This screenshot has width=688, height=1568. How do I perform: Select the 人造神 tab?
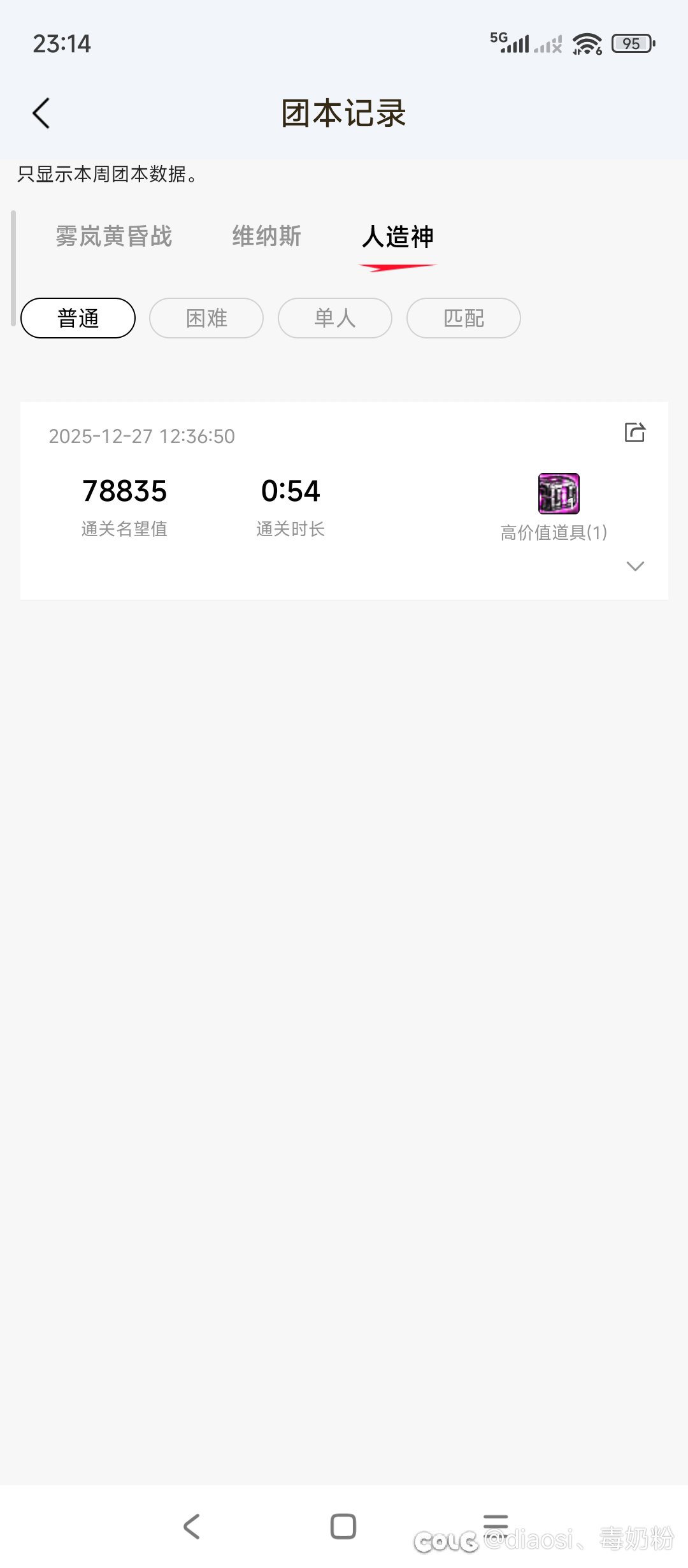click(x=398, y=237)
